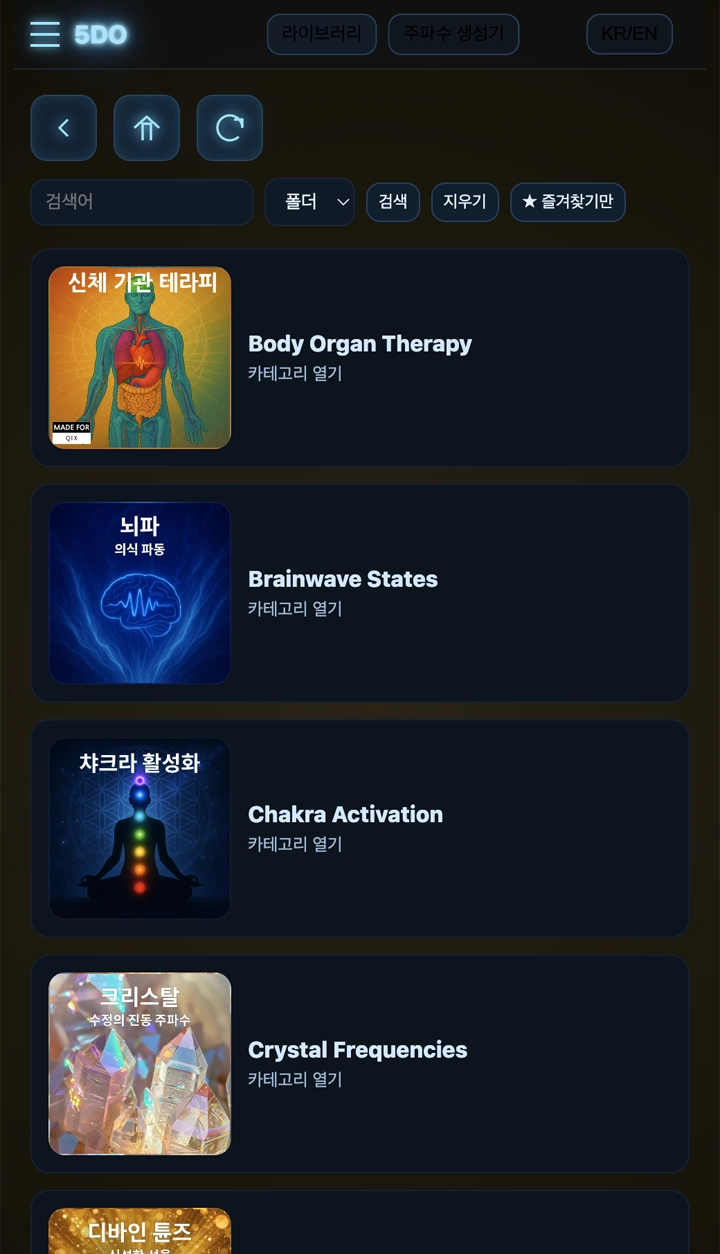Switch to the 주파수 생성기 tab
720x1254 pixels.
[x=453, y=33]
